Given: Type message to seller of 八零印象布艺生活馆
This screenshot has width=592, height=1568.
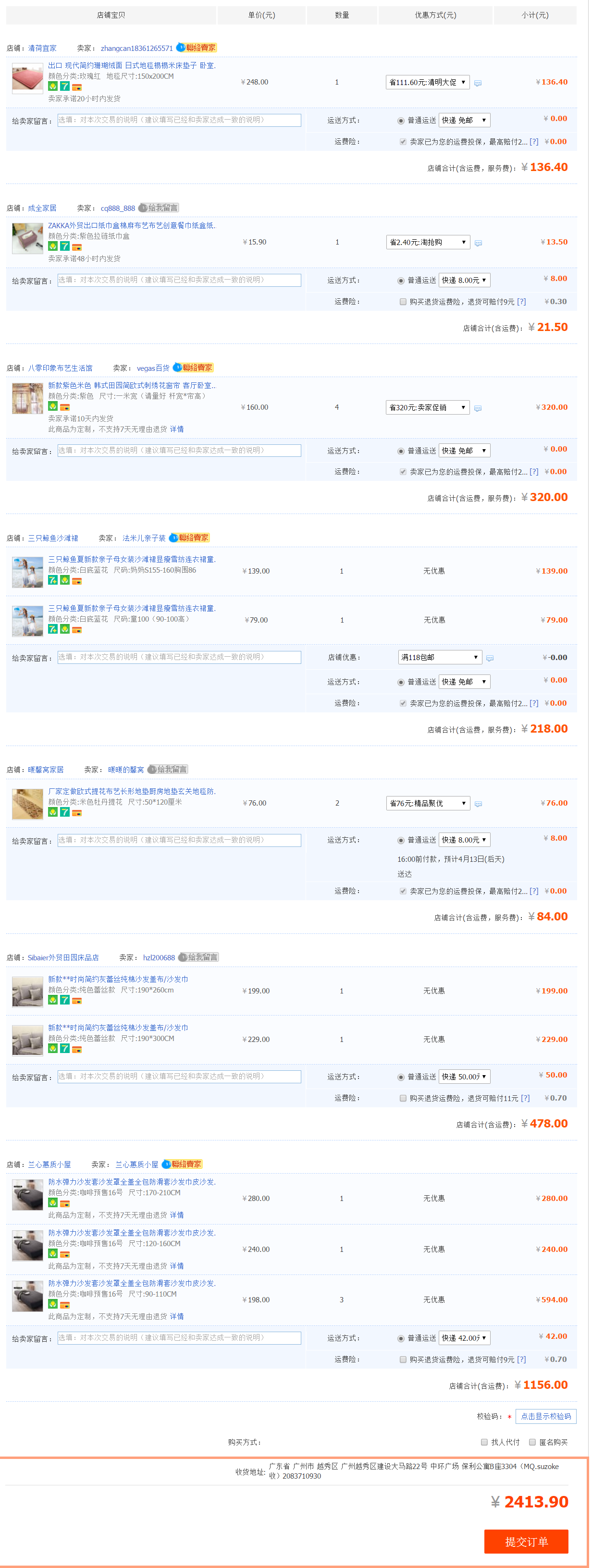Looking at the screenshot, I should 179,451.
